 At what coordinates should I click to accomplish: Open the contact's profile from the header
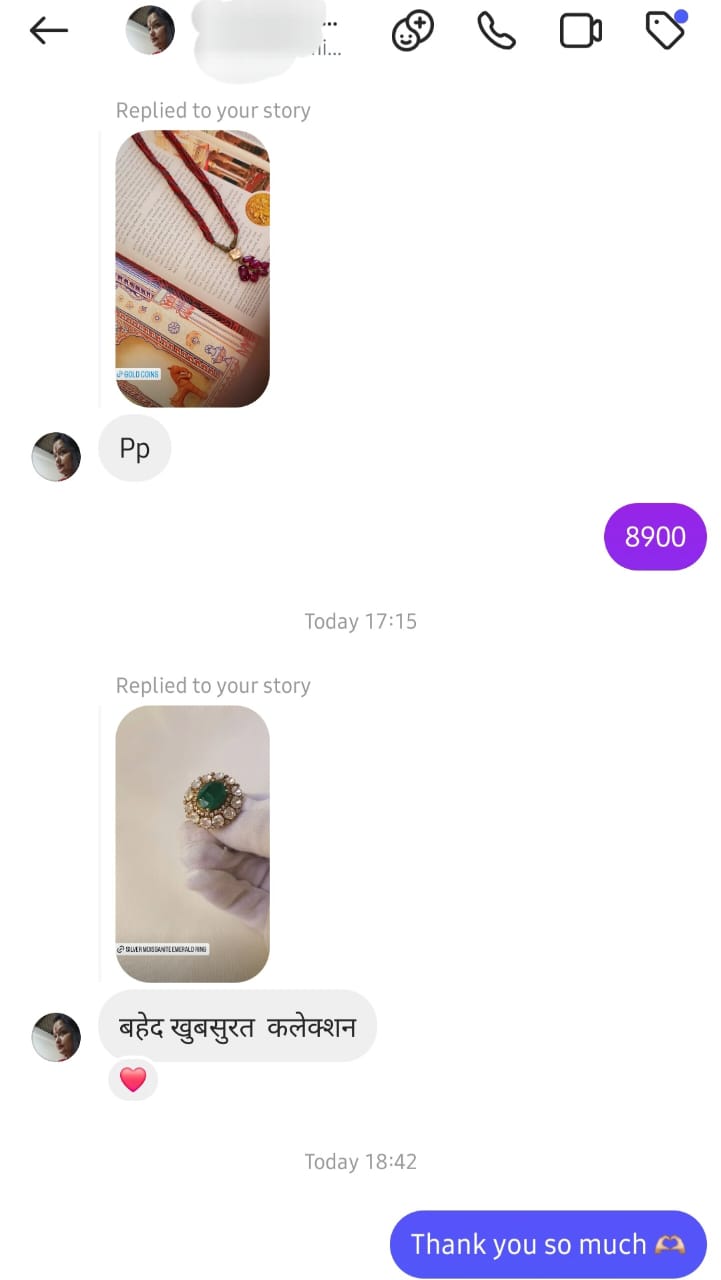(x=150, y=30)
